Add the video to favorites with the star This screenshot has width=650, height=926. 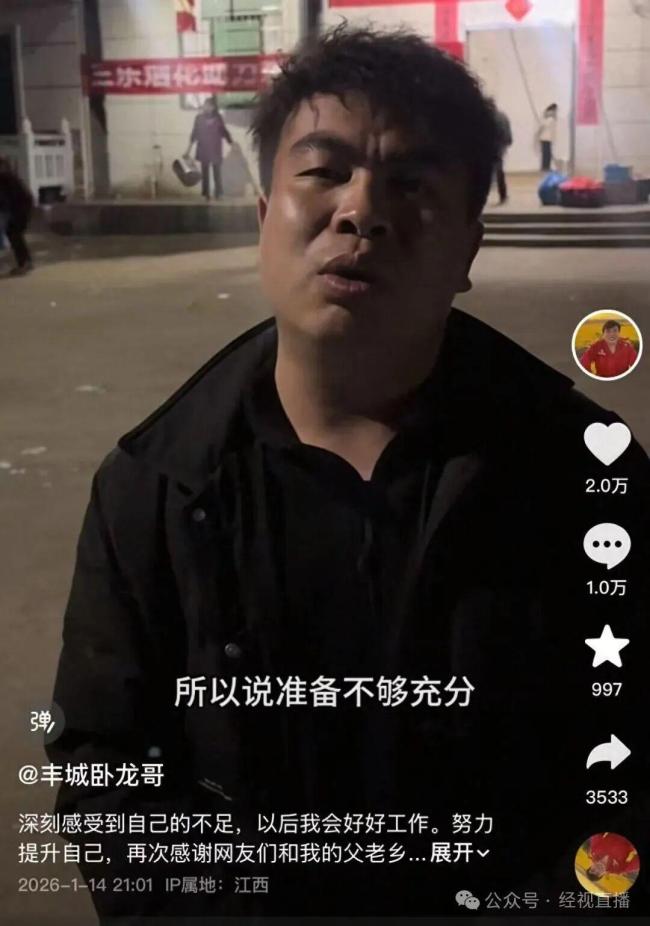[x=607, y=647]
